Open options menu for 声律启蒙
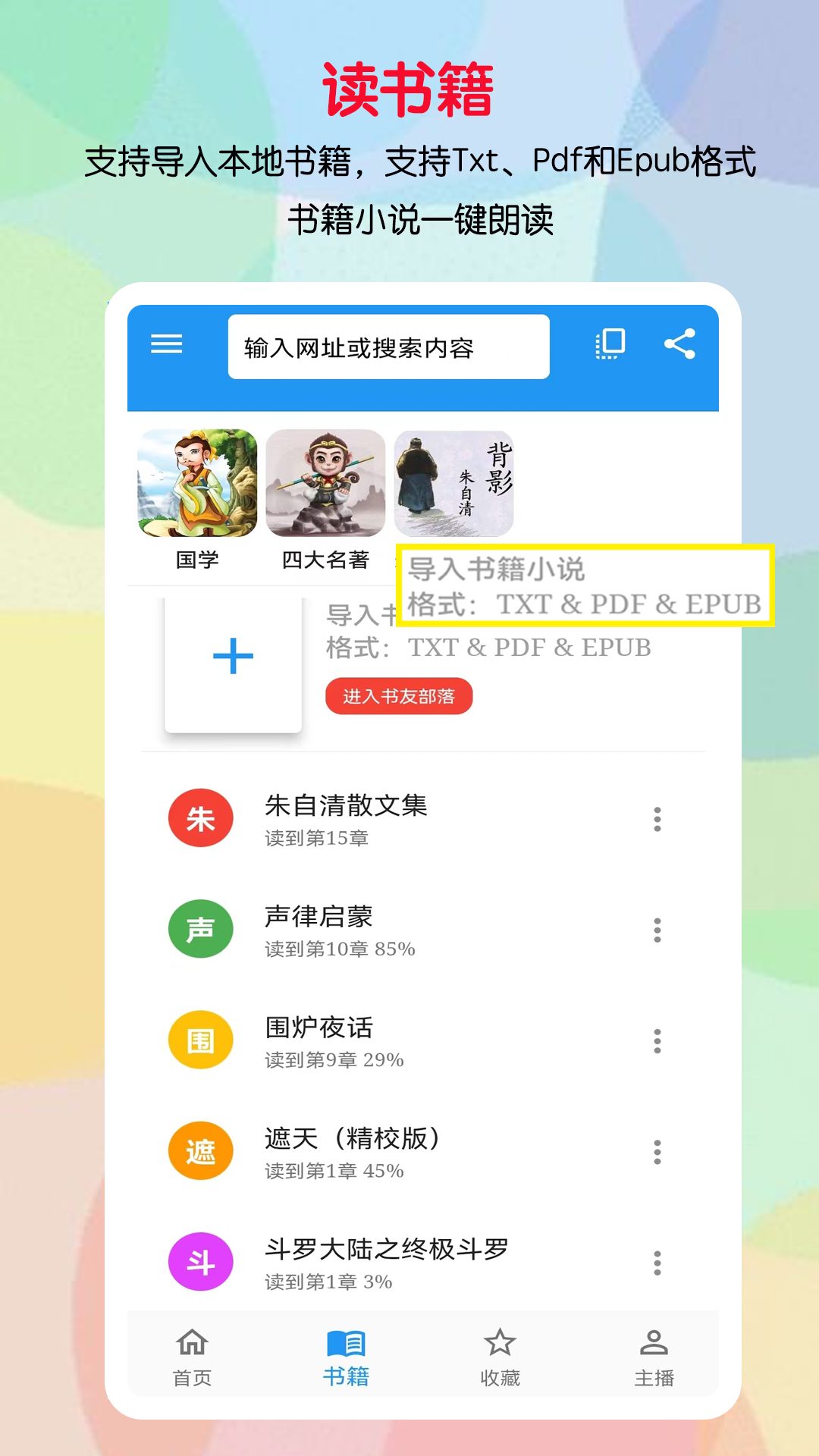Screen dimensions: 819x1456 [657, 930]
